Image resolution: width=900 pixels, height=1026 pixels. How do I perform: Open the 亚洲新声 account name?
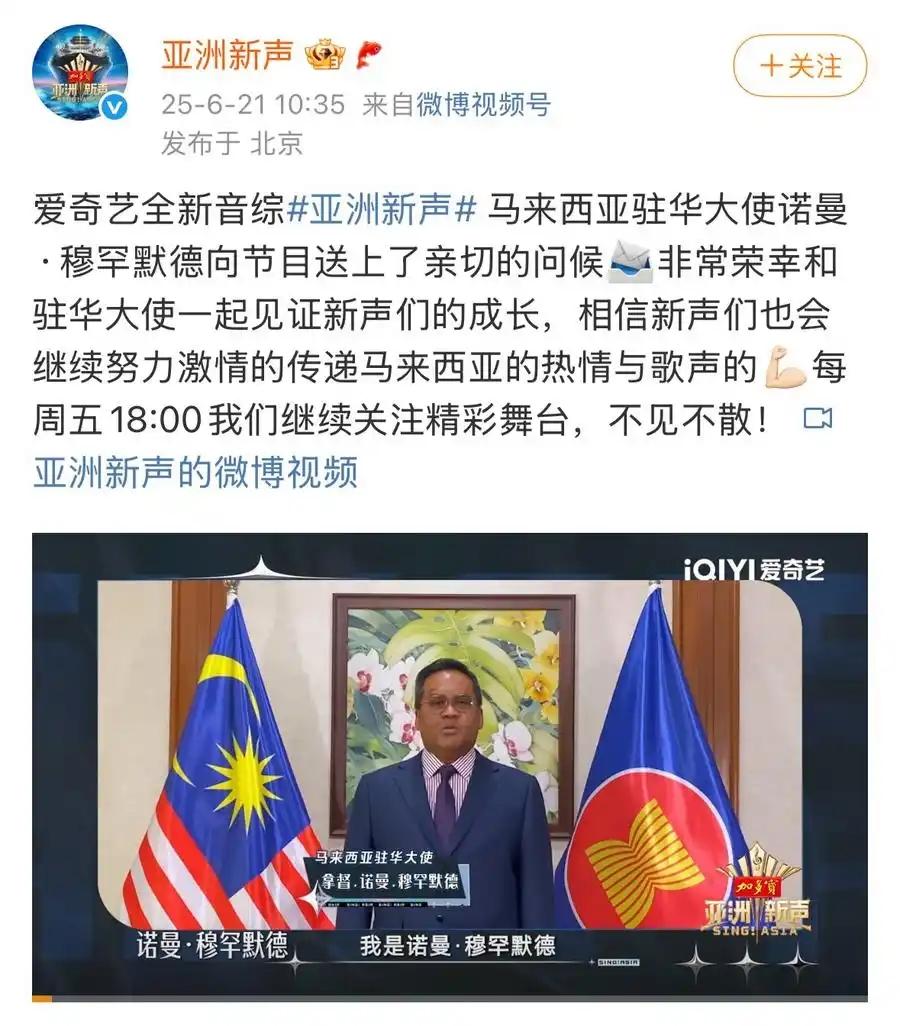point(227,56)
